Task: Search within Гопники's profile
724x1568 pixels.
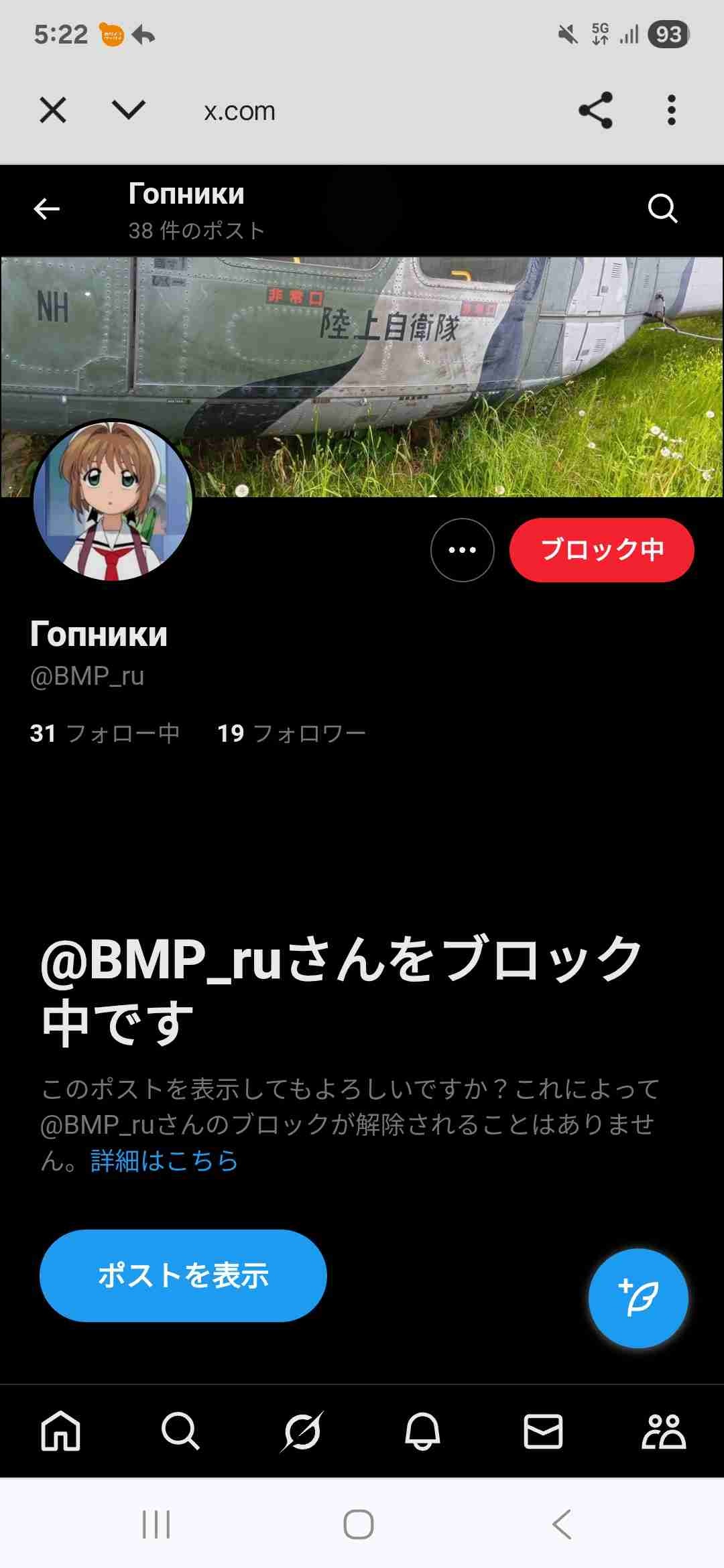Action: [662, 209]
